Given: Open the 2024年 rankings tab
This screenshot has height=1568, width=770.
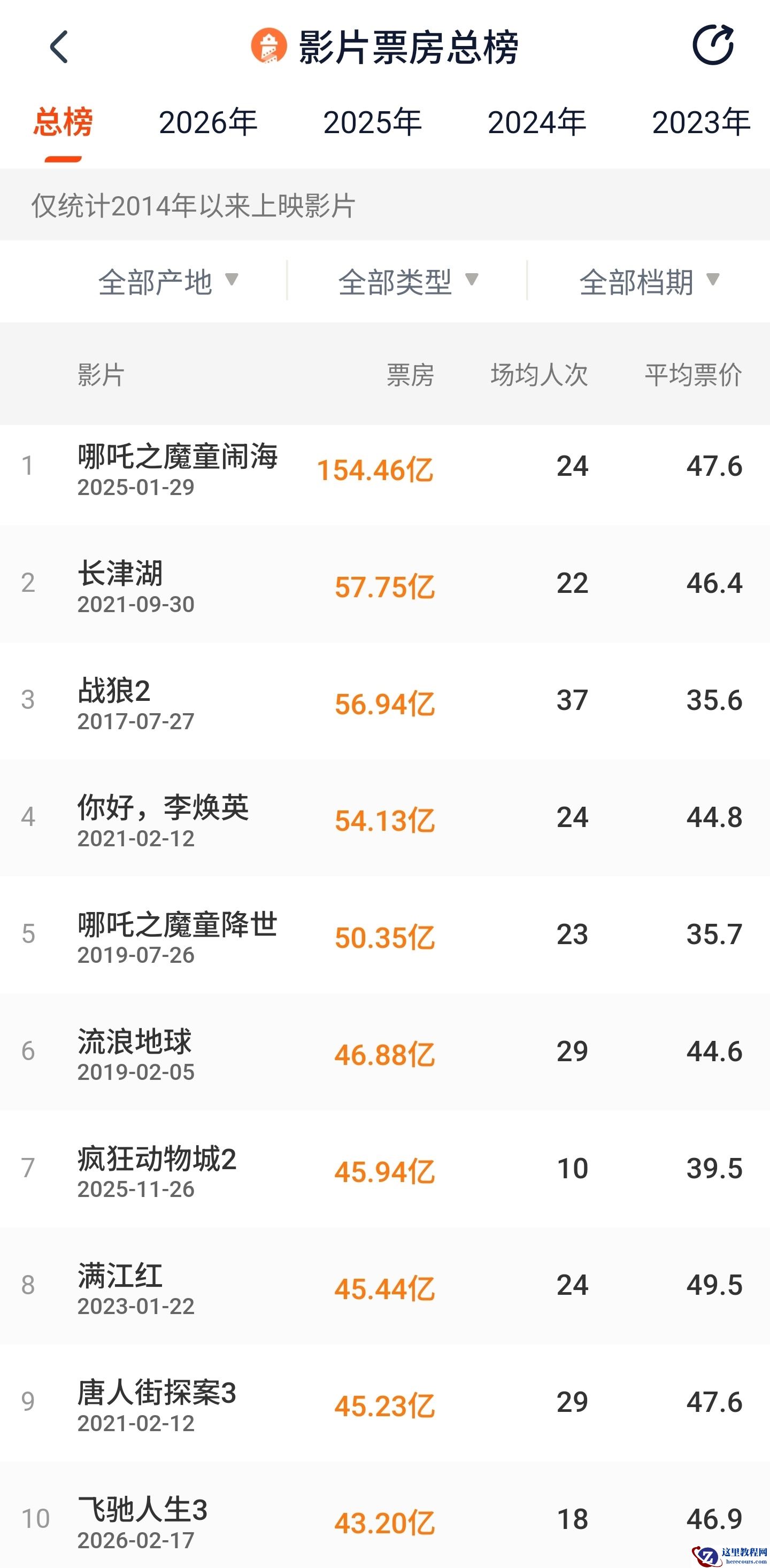Looking at the screenshot, I should (537, 122).
